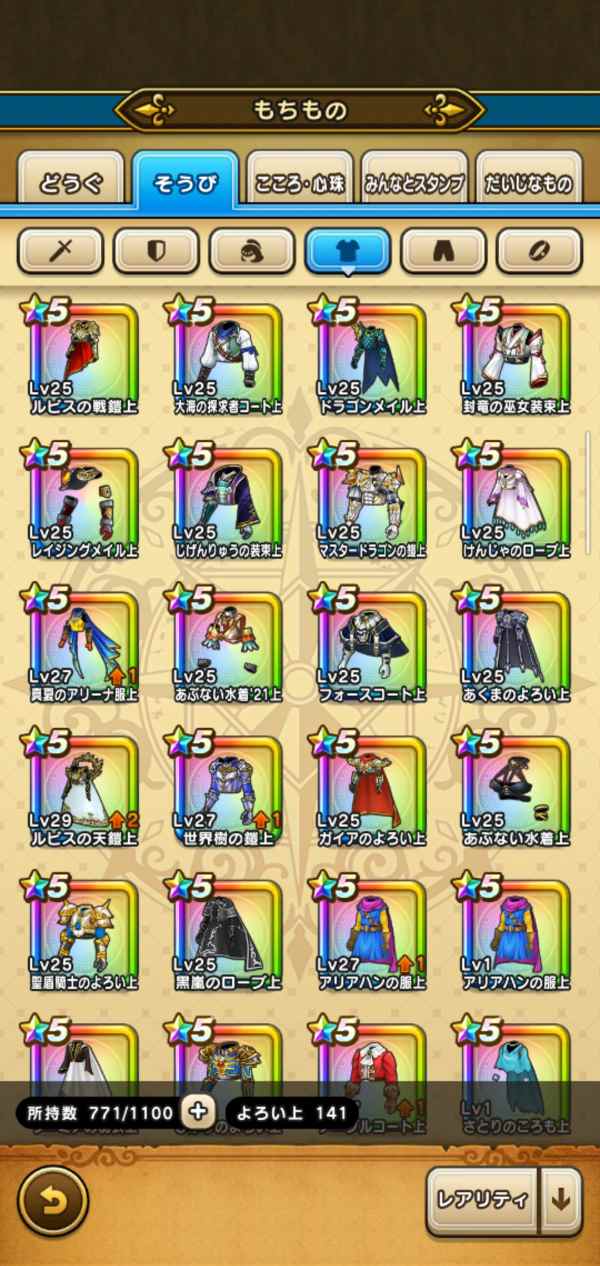This screenshot has height=1266, width=600.
Task: Select the helmet filter
Action: (x=252, y=251)
